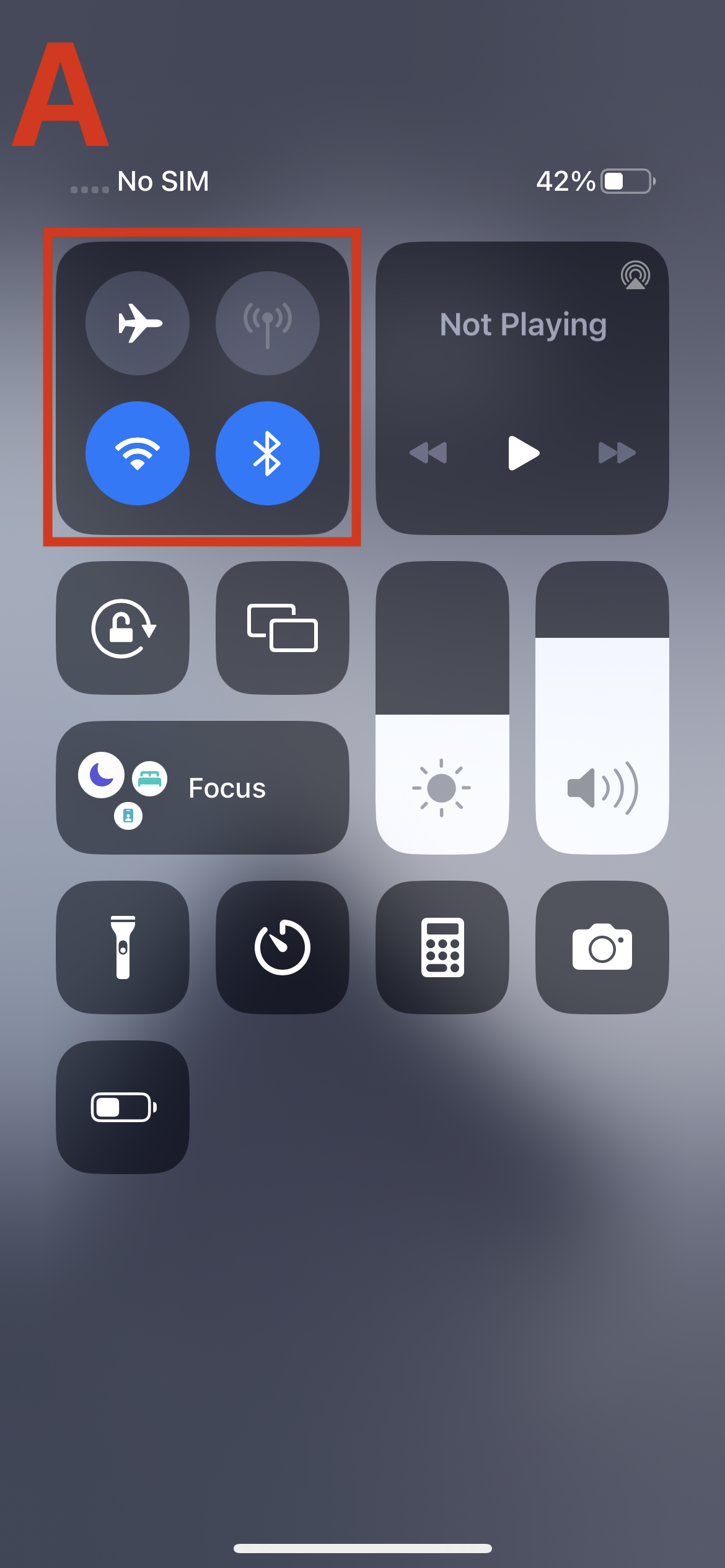Open the Camera

coord(602,947)
